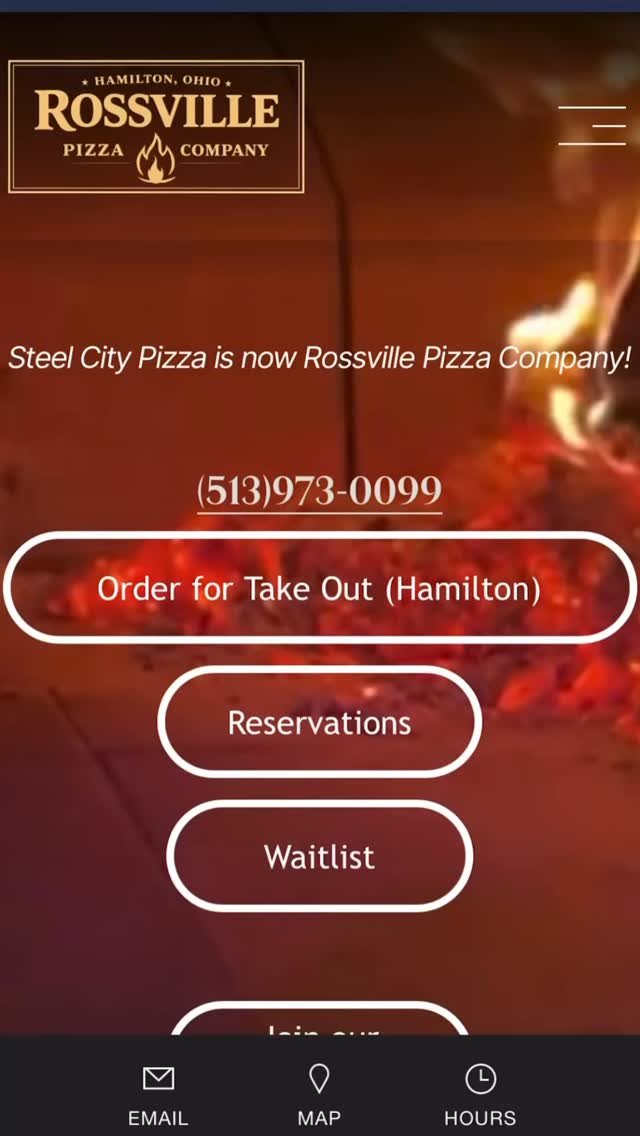Call the (513)973-0099 phone link

coord(319,491)
